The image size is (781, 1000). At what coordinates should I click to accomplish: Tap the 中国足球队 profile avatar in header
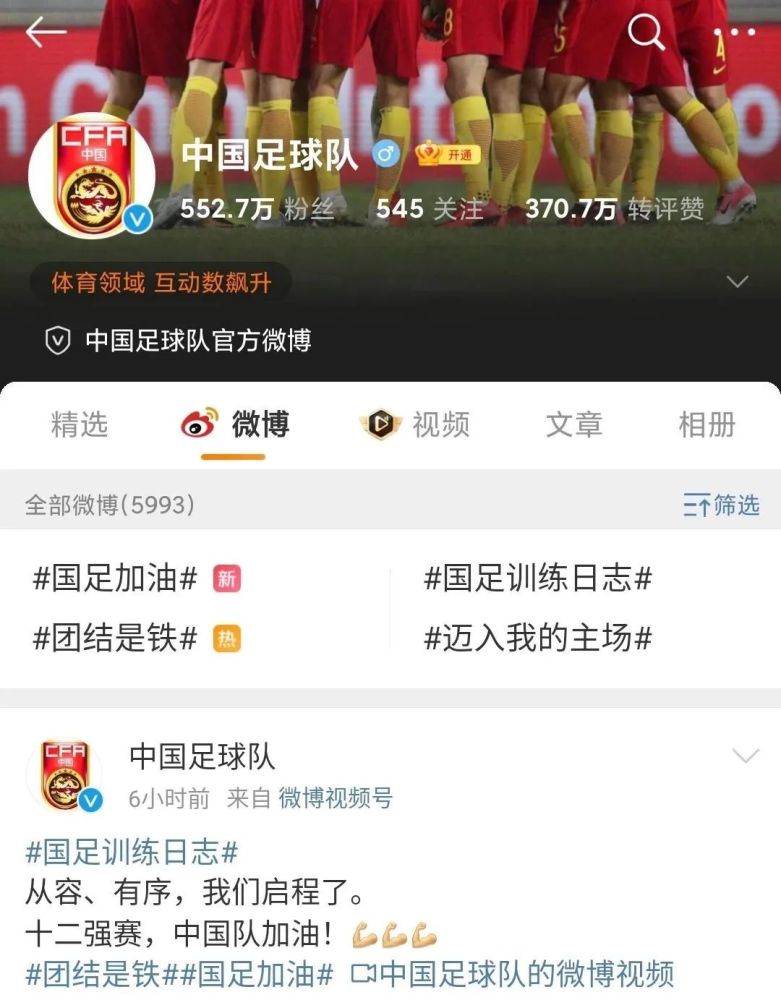coord(92,175)
